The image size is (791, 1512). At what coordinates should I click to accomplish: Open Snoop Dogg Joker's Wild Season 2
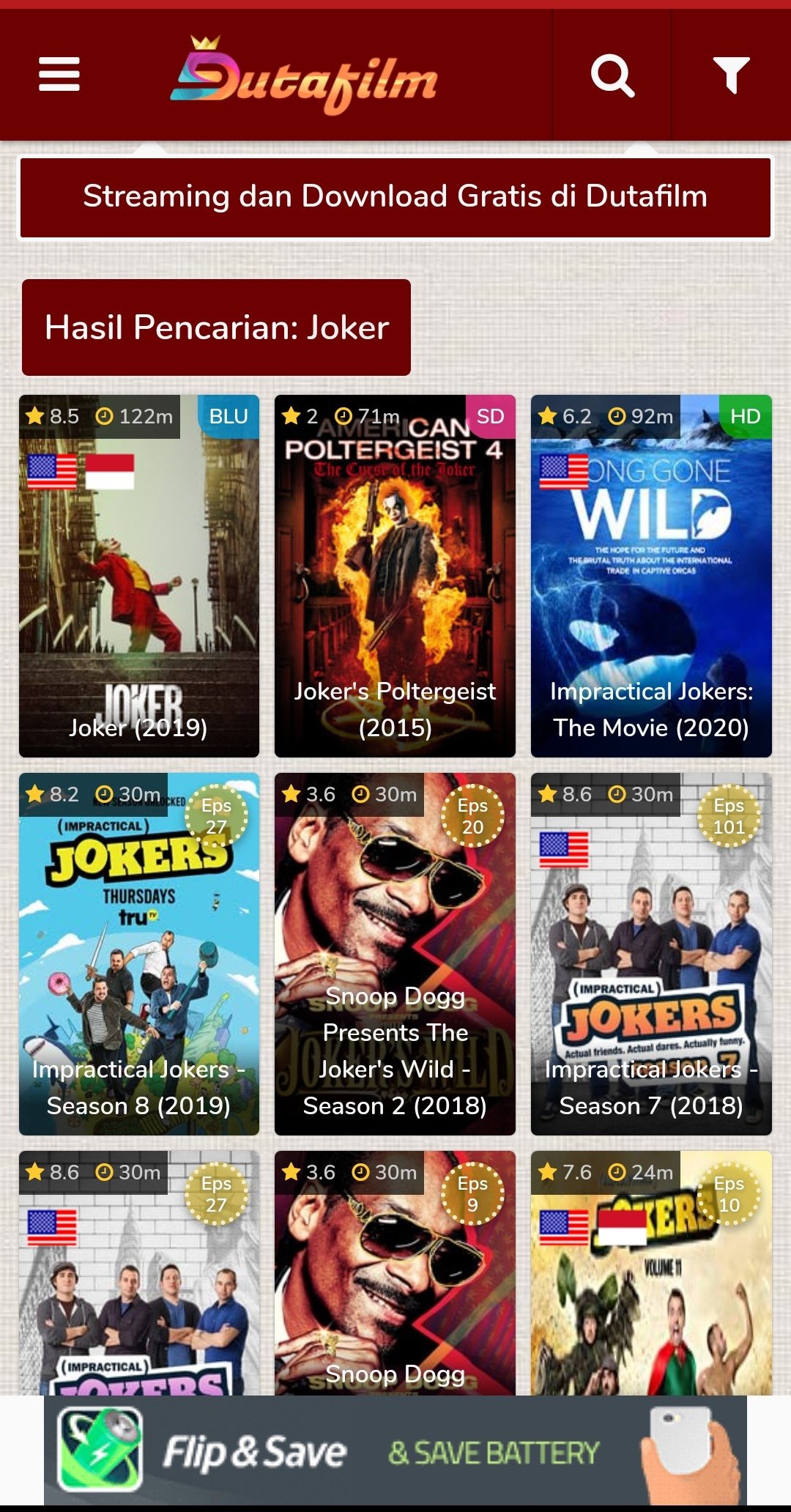click(x=395, y=954)
